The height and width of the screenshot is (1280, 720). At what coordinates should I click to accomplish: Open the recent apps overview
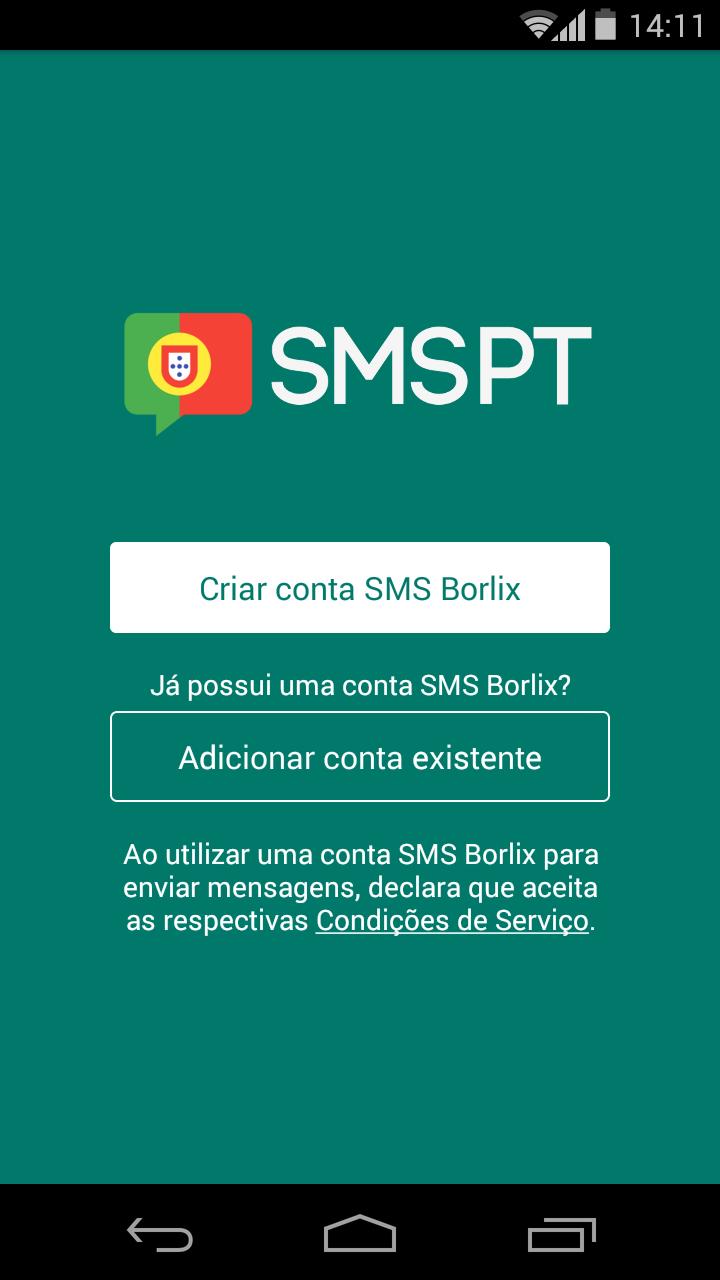pos(561,1234)
